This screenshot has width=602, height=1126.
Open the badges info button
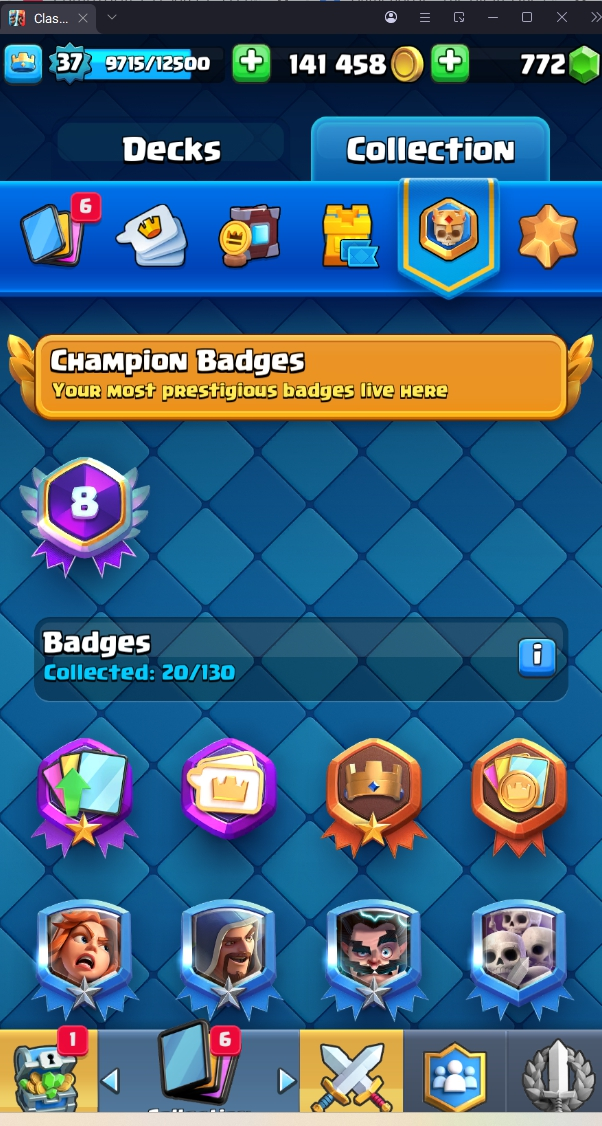tap(537, 655)
